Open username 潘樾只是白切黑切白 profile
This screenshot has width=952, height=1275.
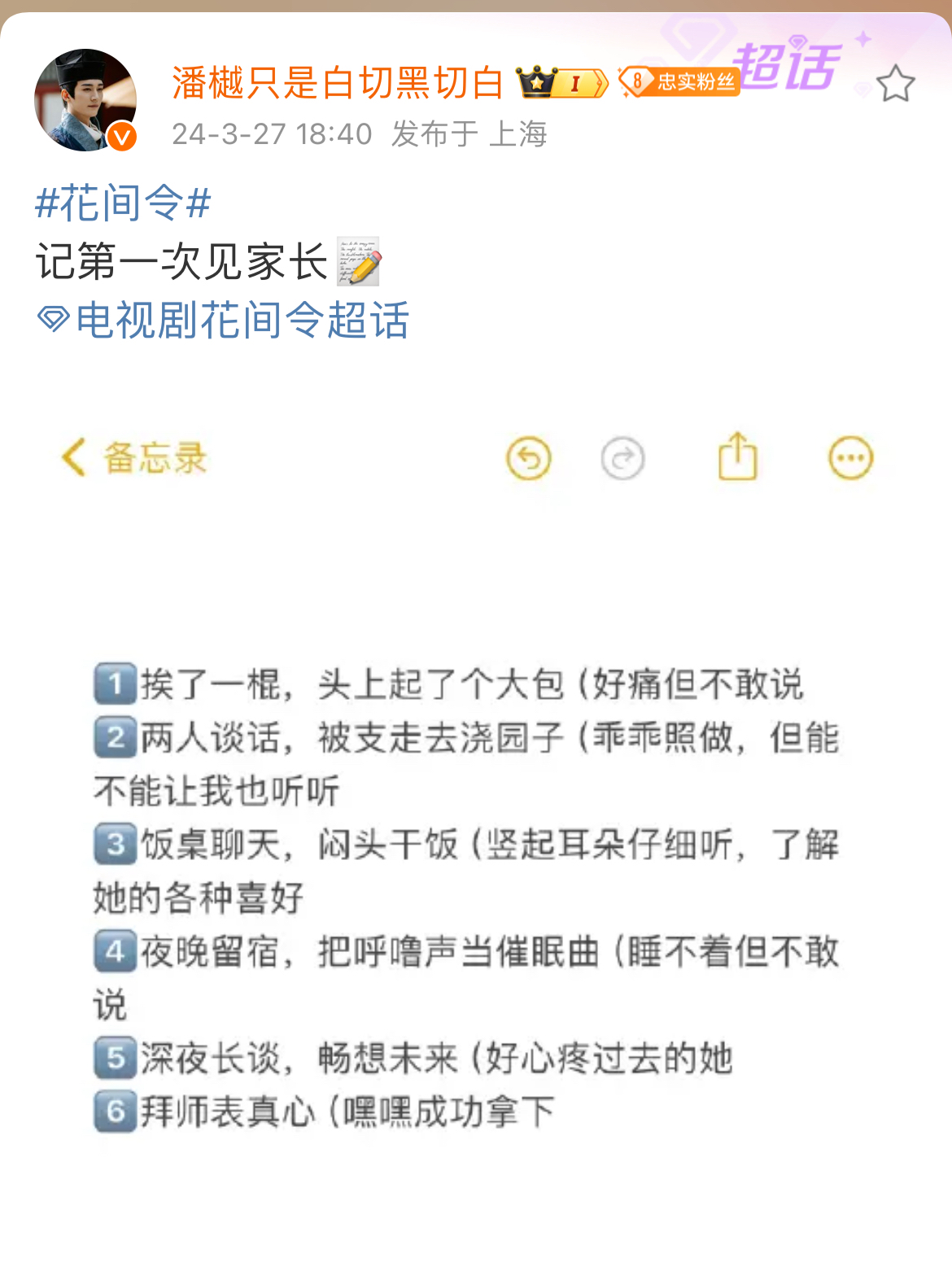338,83
